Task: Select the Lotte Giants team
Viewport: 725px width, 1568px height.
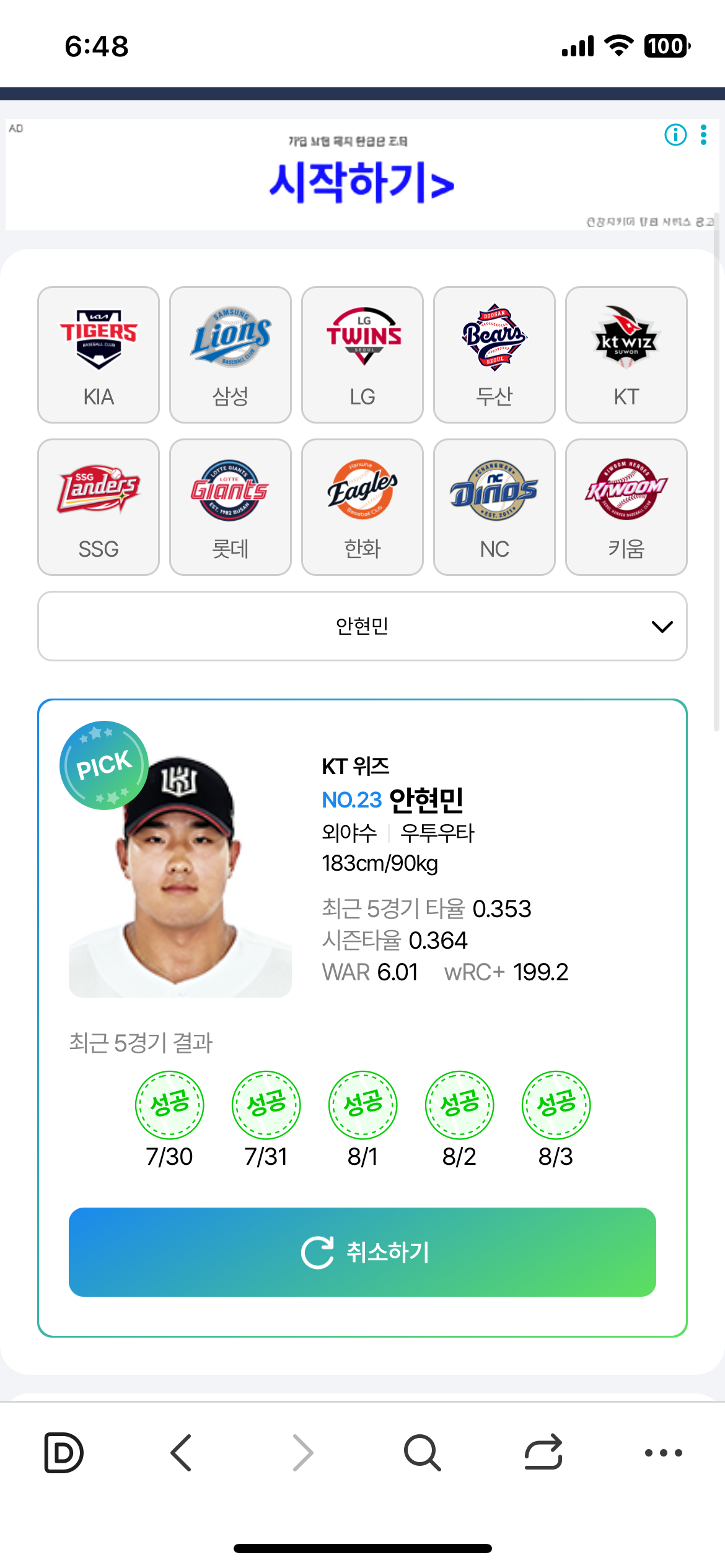Action: click(x=231, y=507)
